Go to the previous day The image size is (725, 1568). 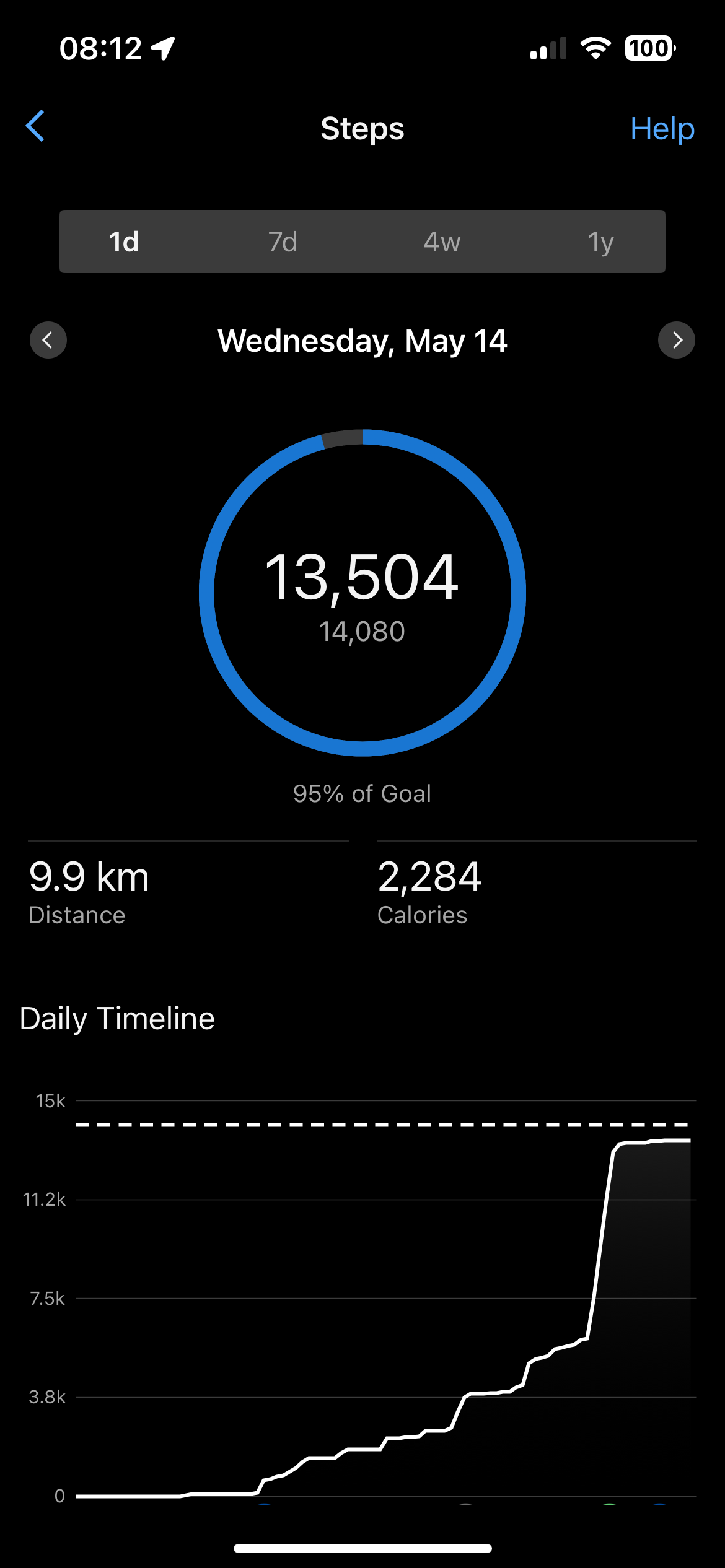(48, 340)
